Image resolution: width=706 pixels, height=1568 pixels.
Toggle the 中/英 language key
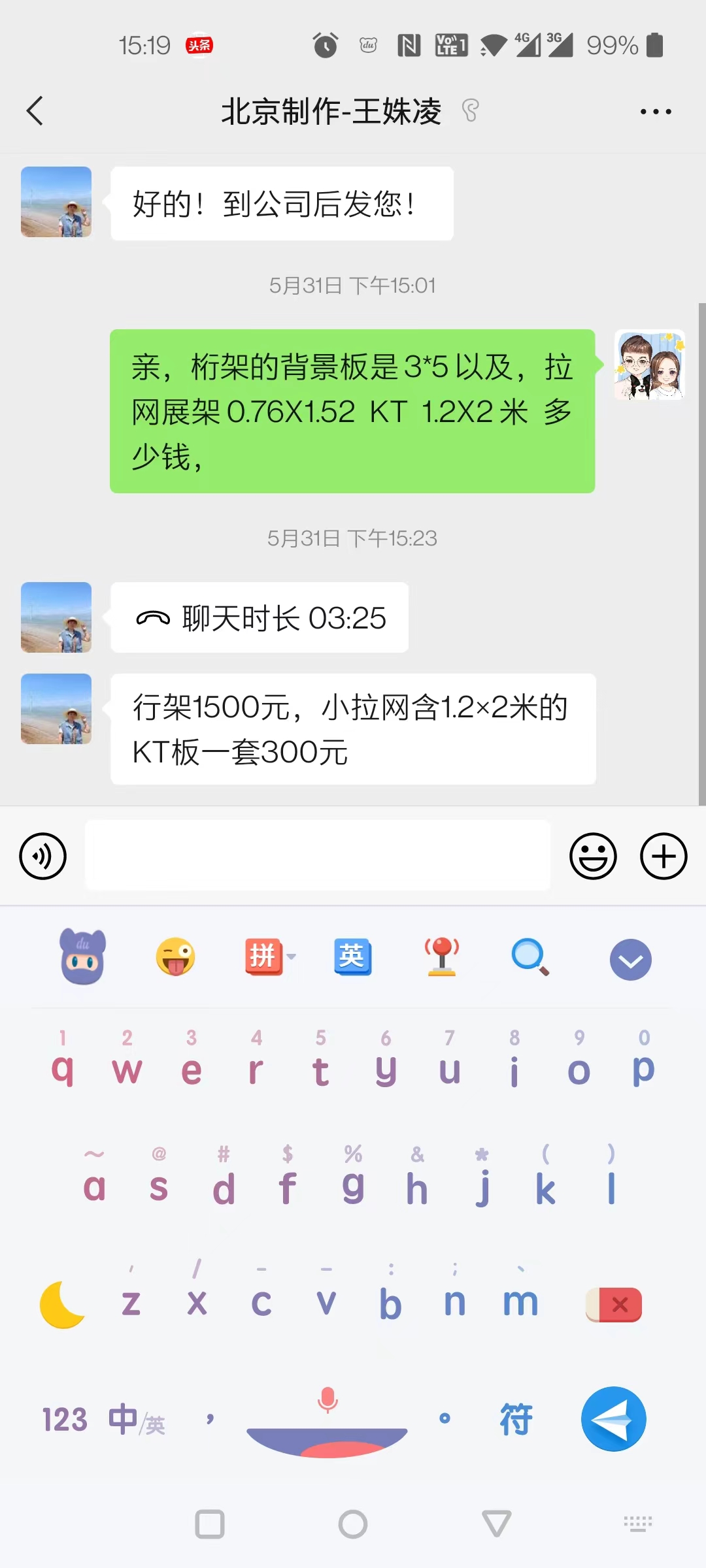(137, 1420)
